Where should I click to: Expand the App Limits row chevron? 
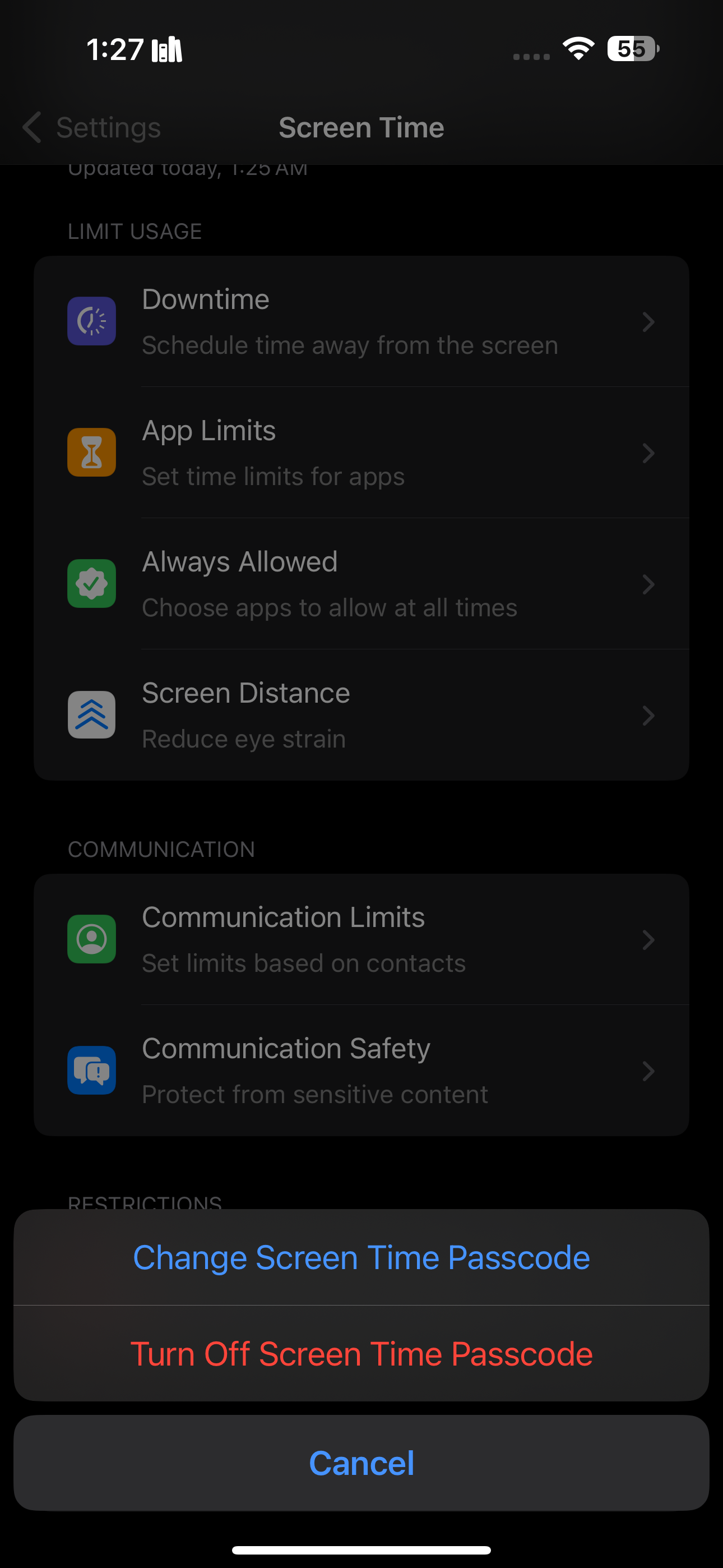click(x=648, y=453)
